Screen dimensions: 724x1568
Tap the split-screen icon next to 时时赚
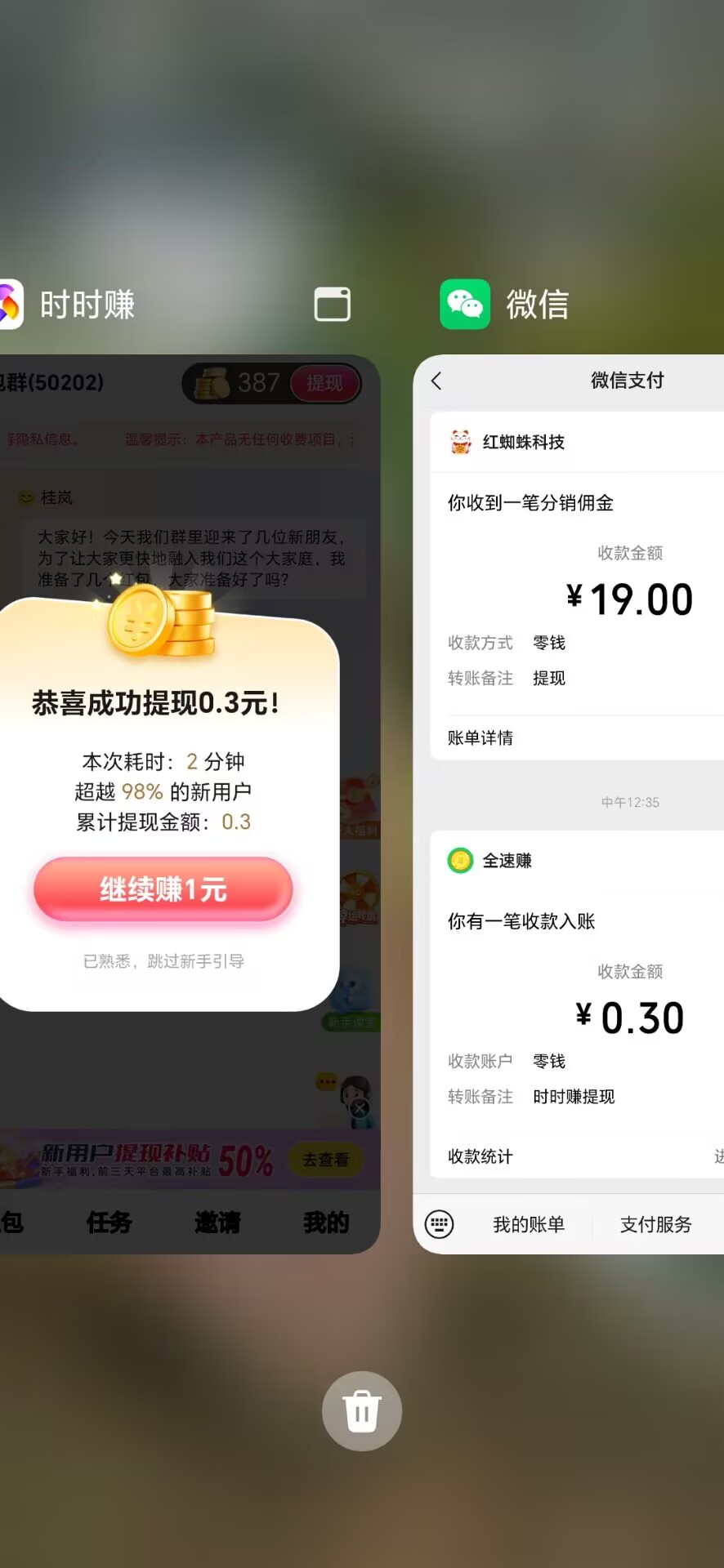333,305
